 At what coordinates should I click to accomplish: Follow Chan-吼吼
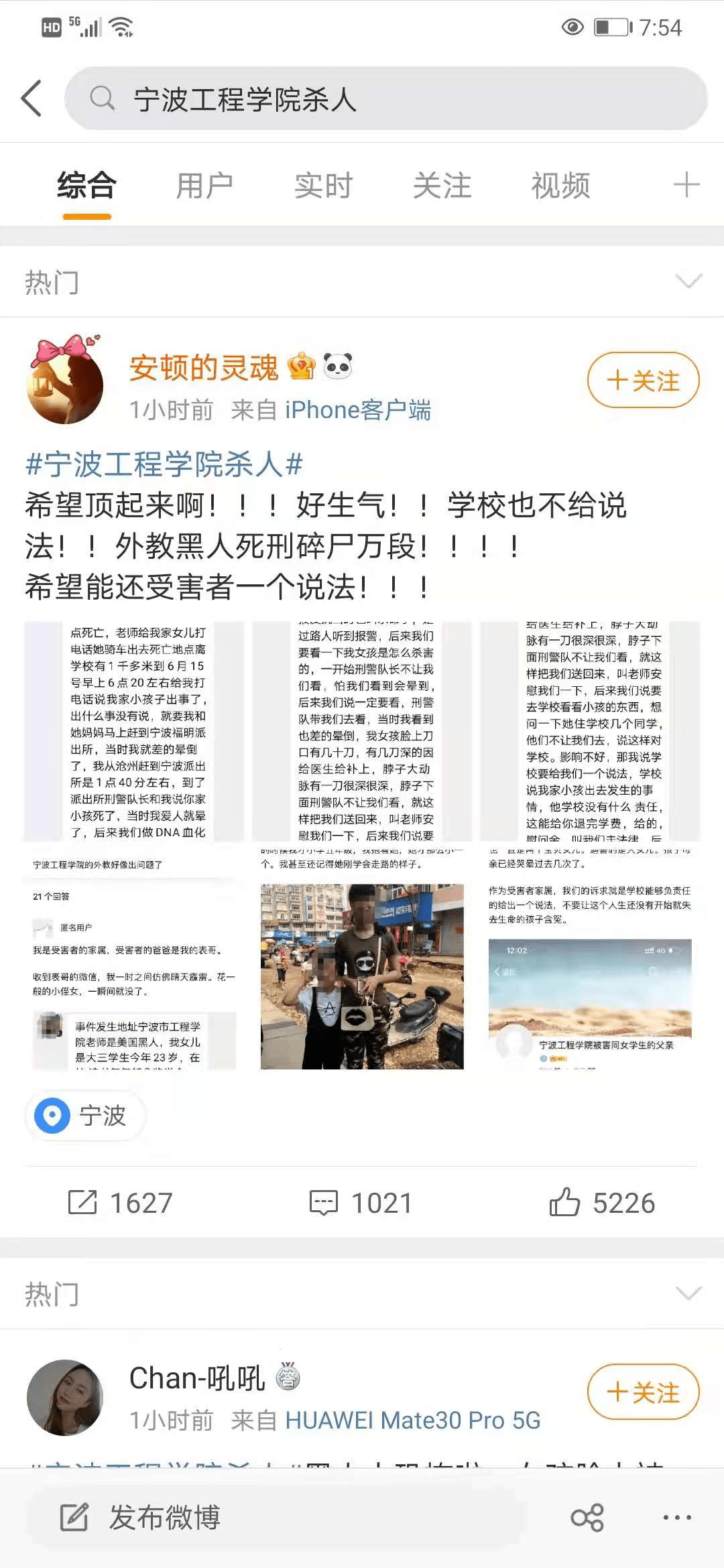point(643,1392)
